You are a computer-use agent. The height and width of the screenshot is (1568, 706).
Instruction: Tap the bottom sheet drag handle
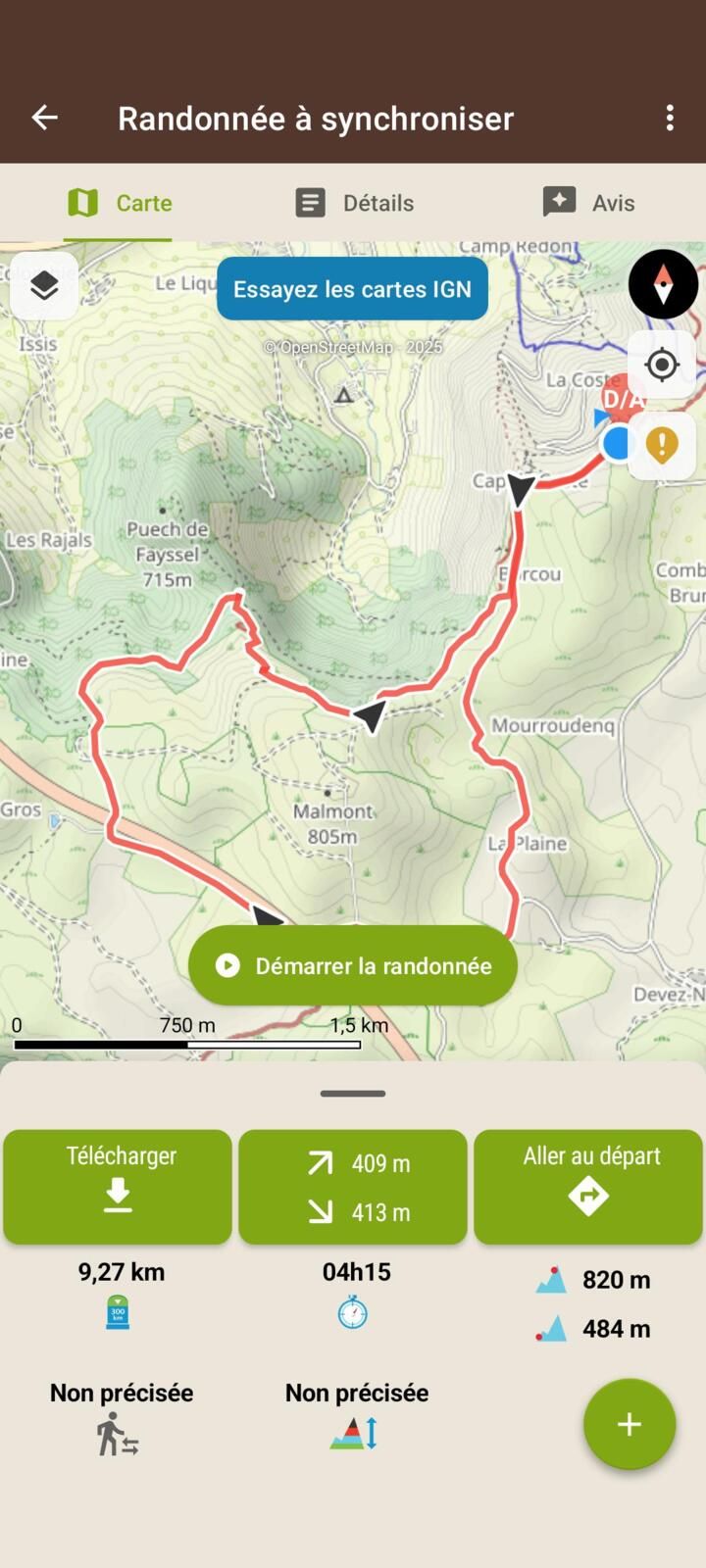pos(353,1093)
